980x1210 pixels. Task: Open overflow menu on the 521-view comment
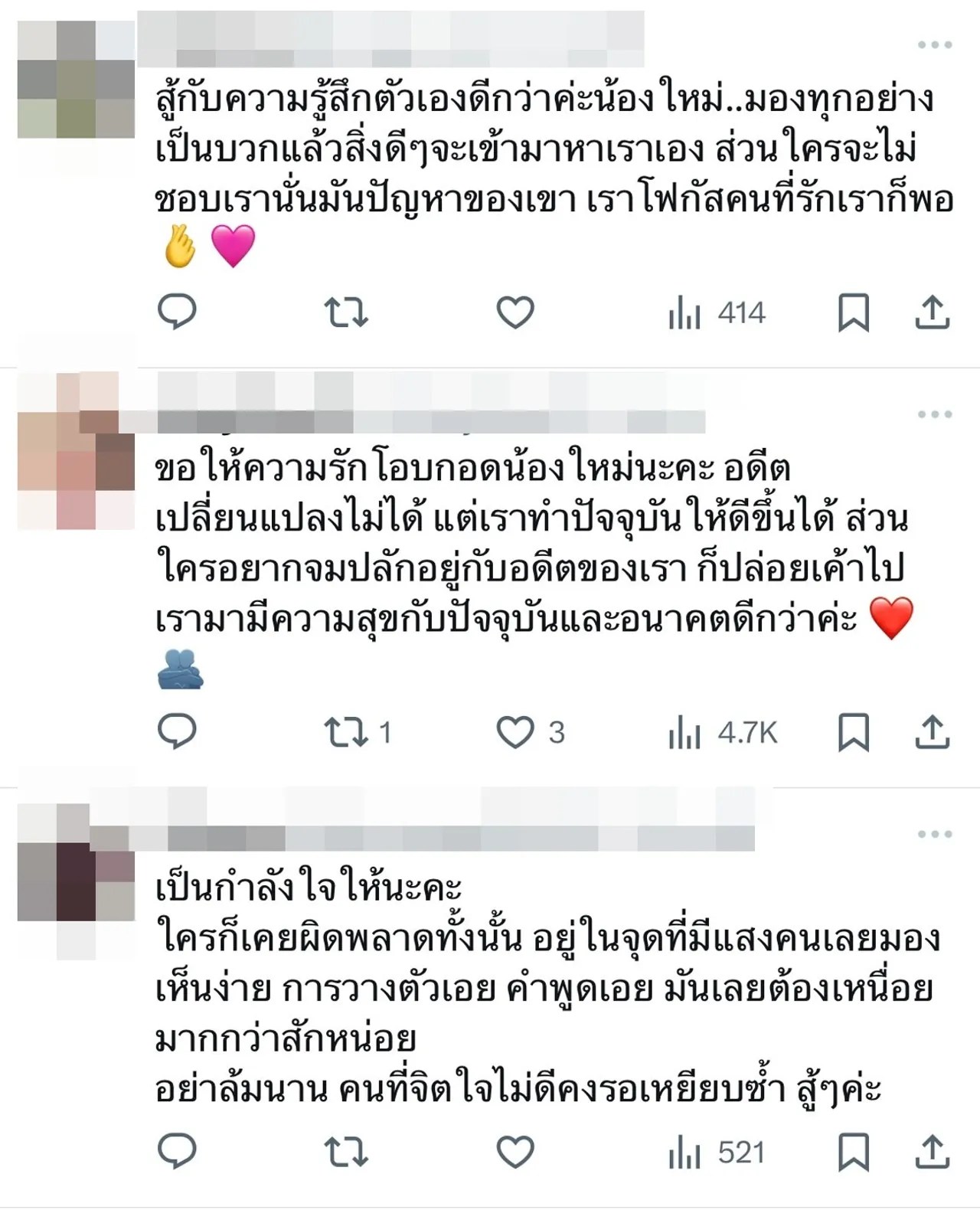pyautogui.click(x=934, y=834)
